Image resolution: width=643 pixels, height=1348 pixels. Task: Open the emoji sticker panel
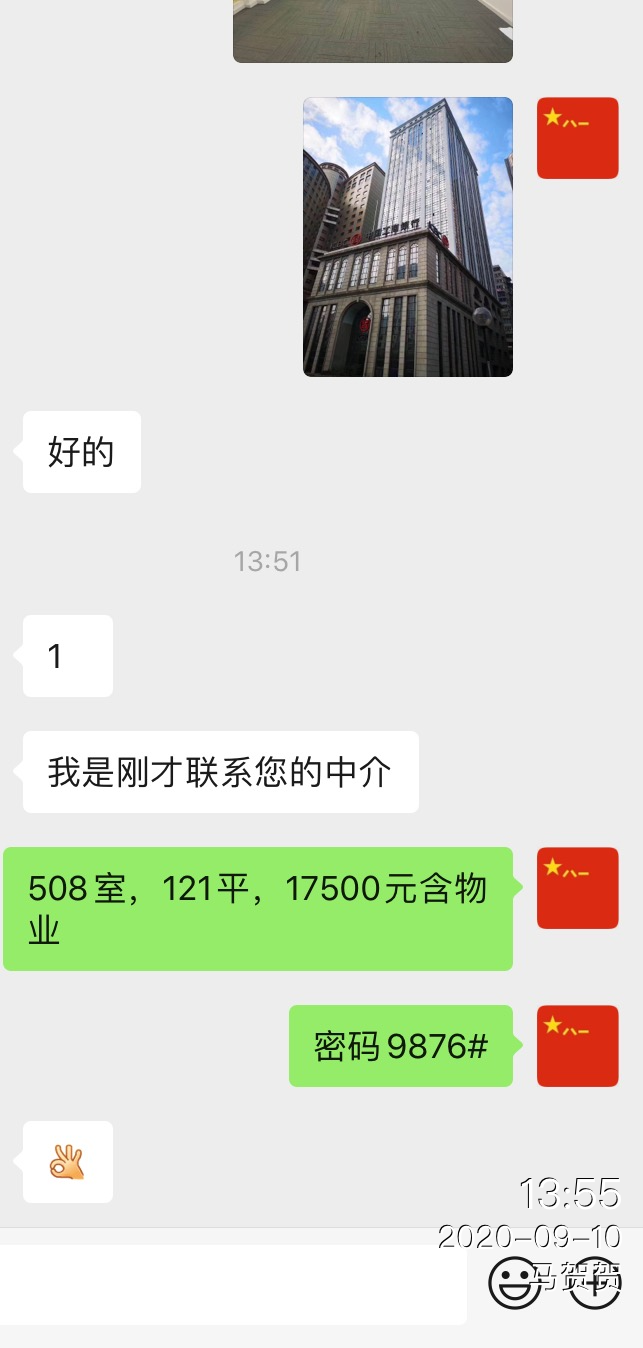(515, 1282)
